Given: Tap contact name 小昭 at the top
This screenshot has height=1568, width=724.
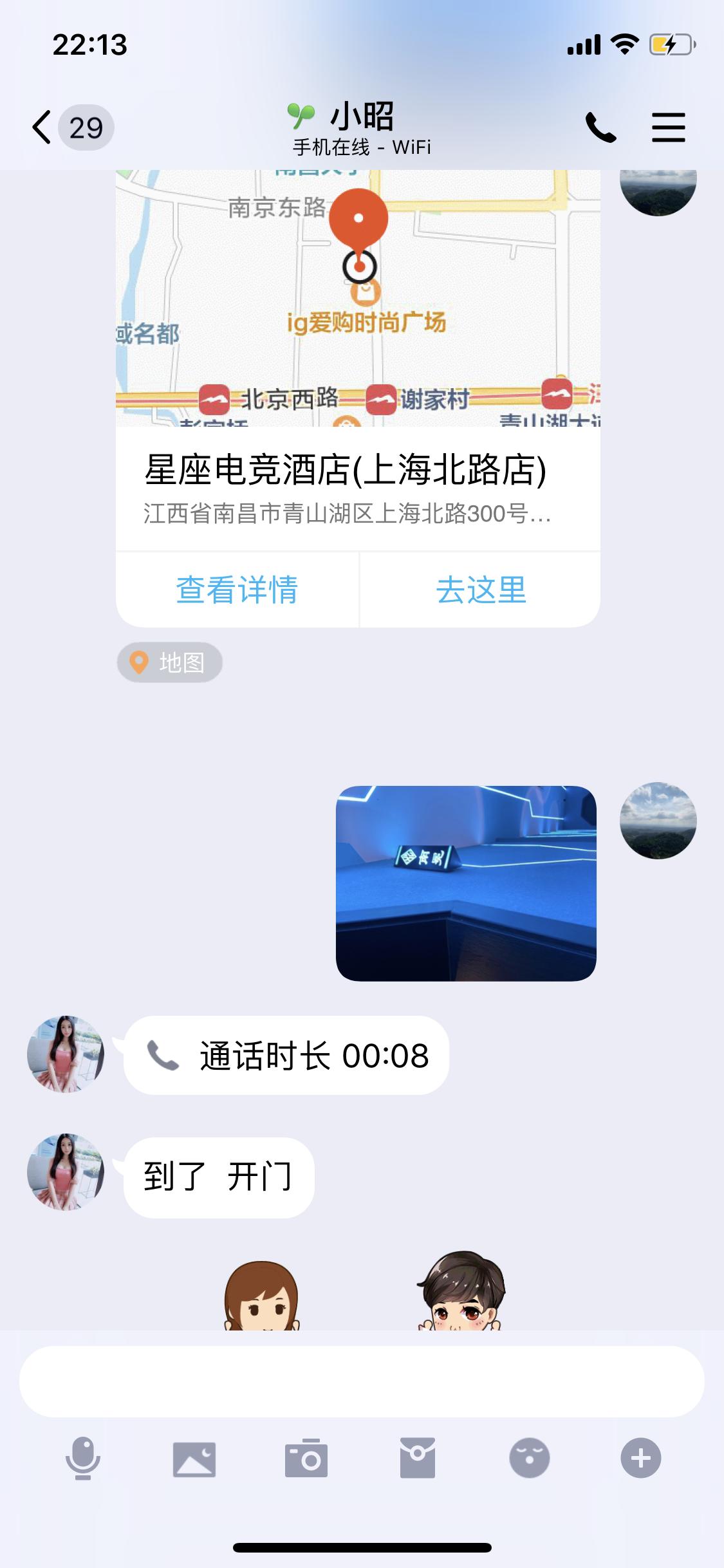Looking at the screenshot, I should 362,118.
